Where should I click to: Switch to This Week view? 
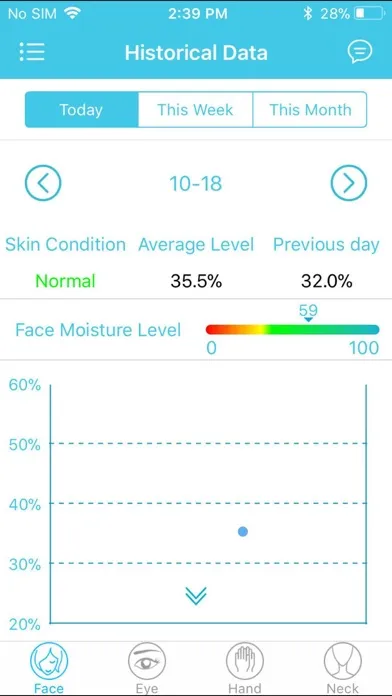195,110
